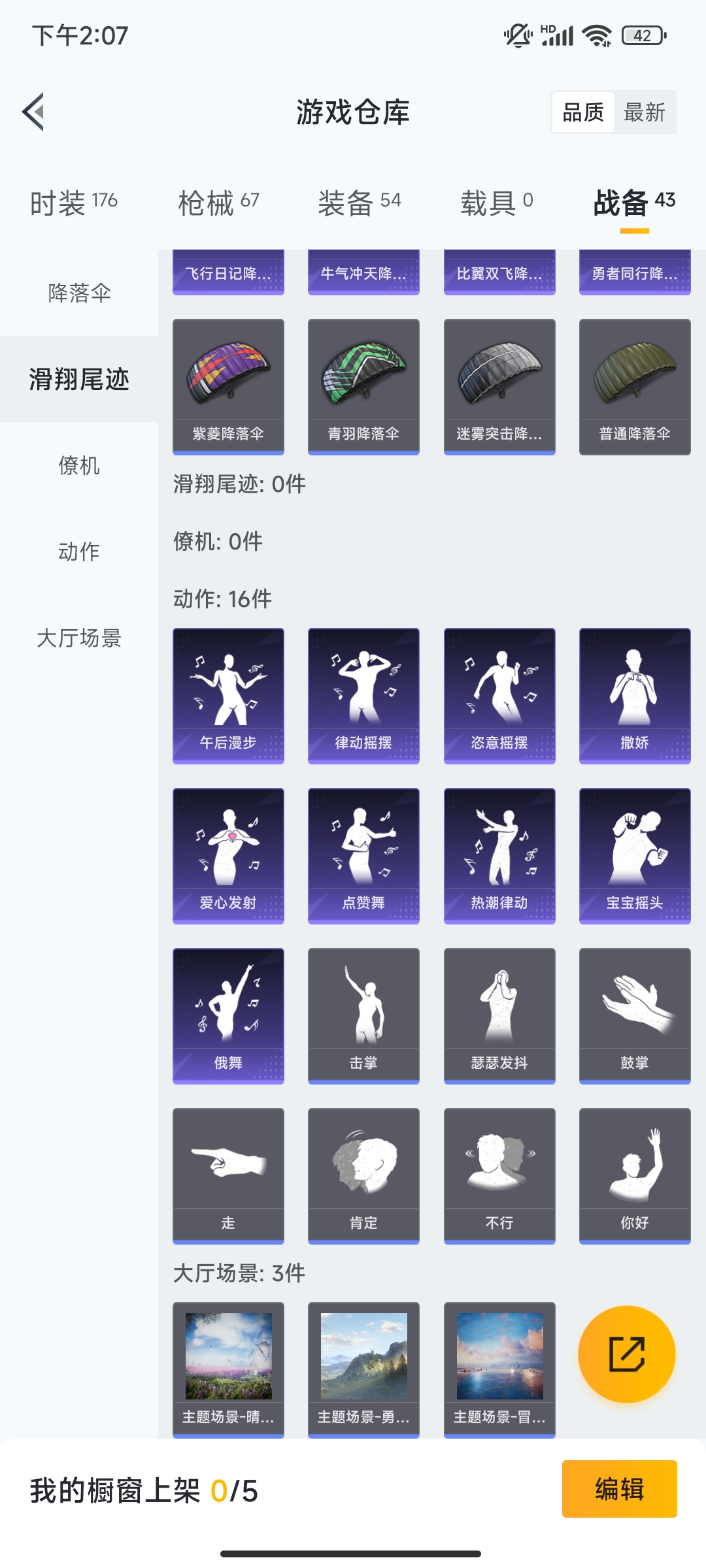Open the 青羽降落伞 item
Screen dimensions: 706x1568
click(363, 386)
